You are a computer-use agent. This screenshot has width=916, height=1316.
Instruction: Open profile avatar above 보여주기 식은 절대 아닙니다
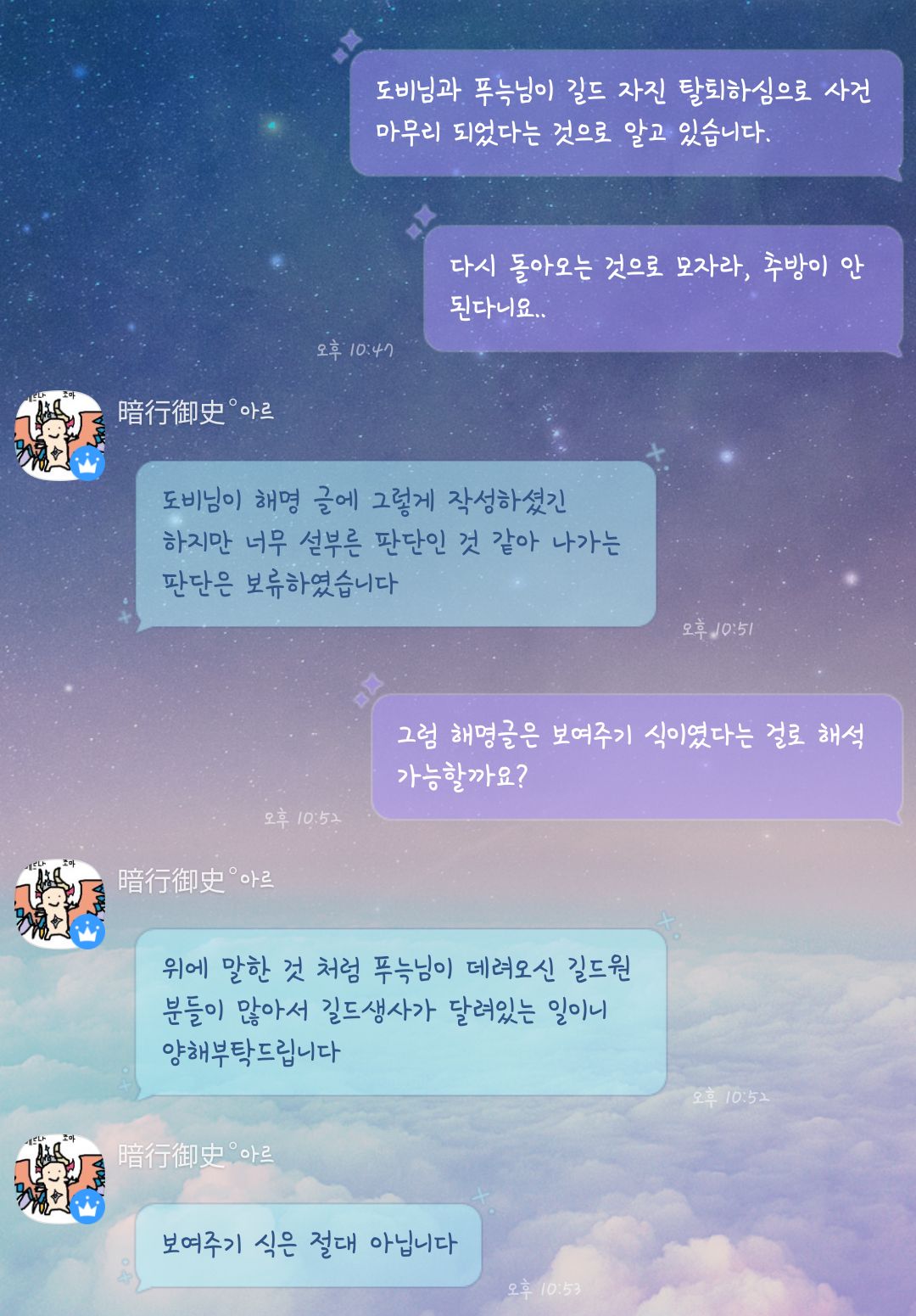[x=59, y=1179]
